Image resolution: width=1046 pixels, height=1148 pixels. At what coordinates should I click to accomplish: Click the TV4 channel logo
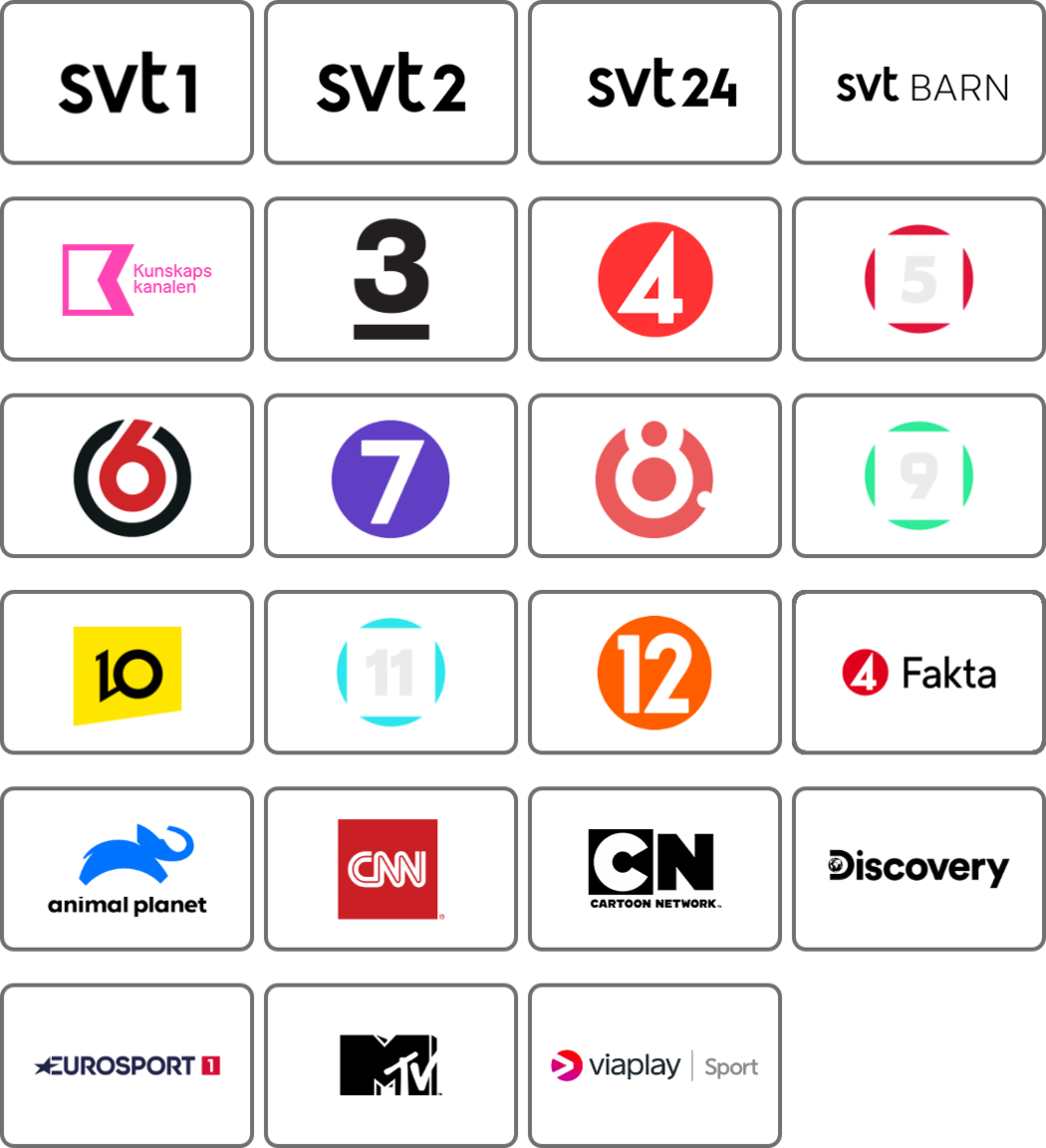tap(654, 277)
